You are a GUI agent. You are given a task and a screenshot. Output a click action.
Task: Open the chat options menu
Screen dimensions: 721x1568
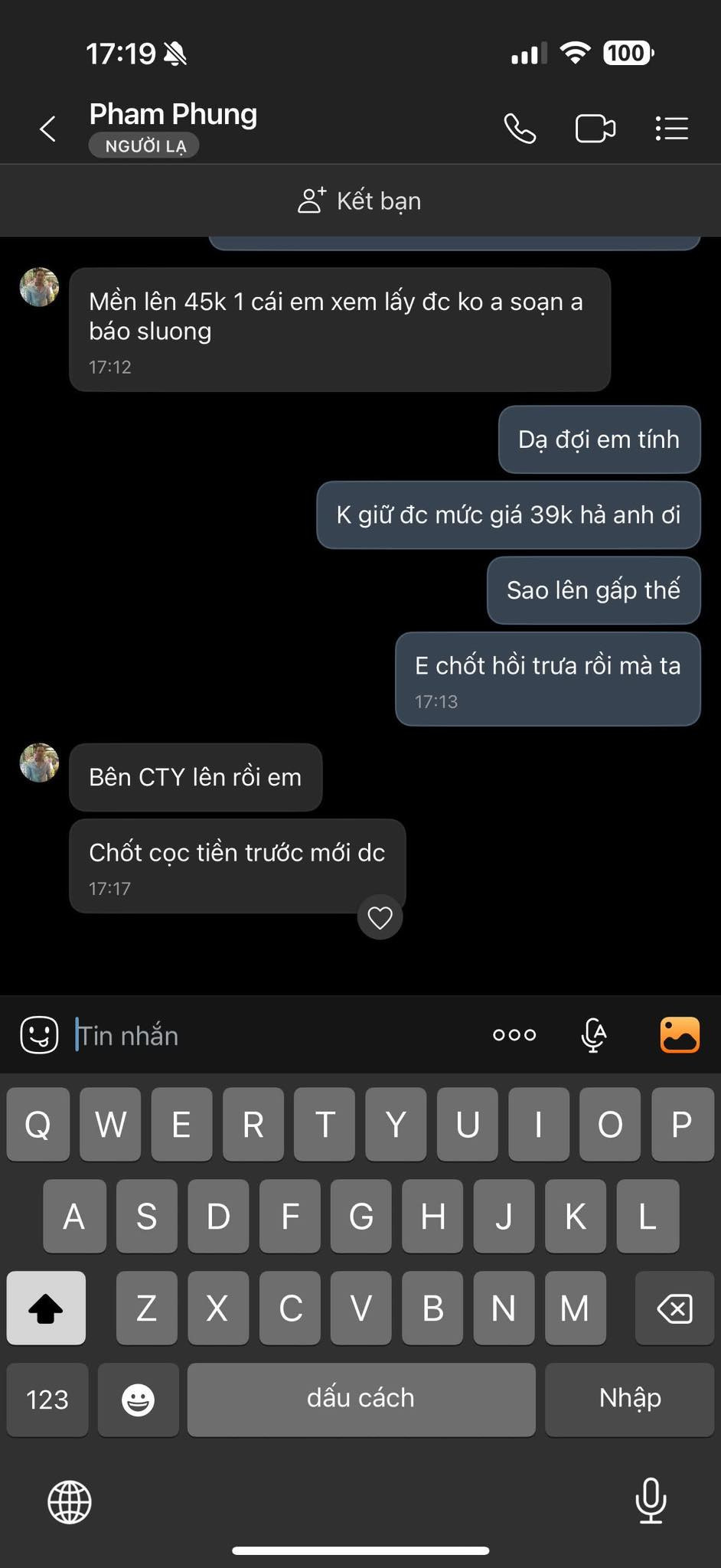[x=671, y=129]
